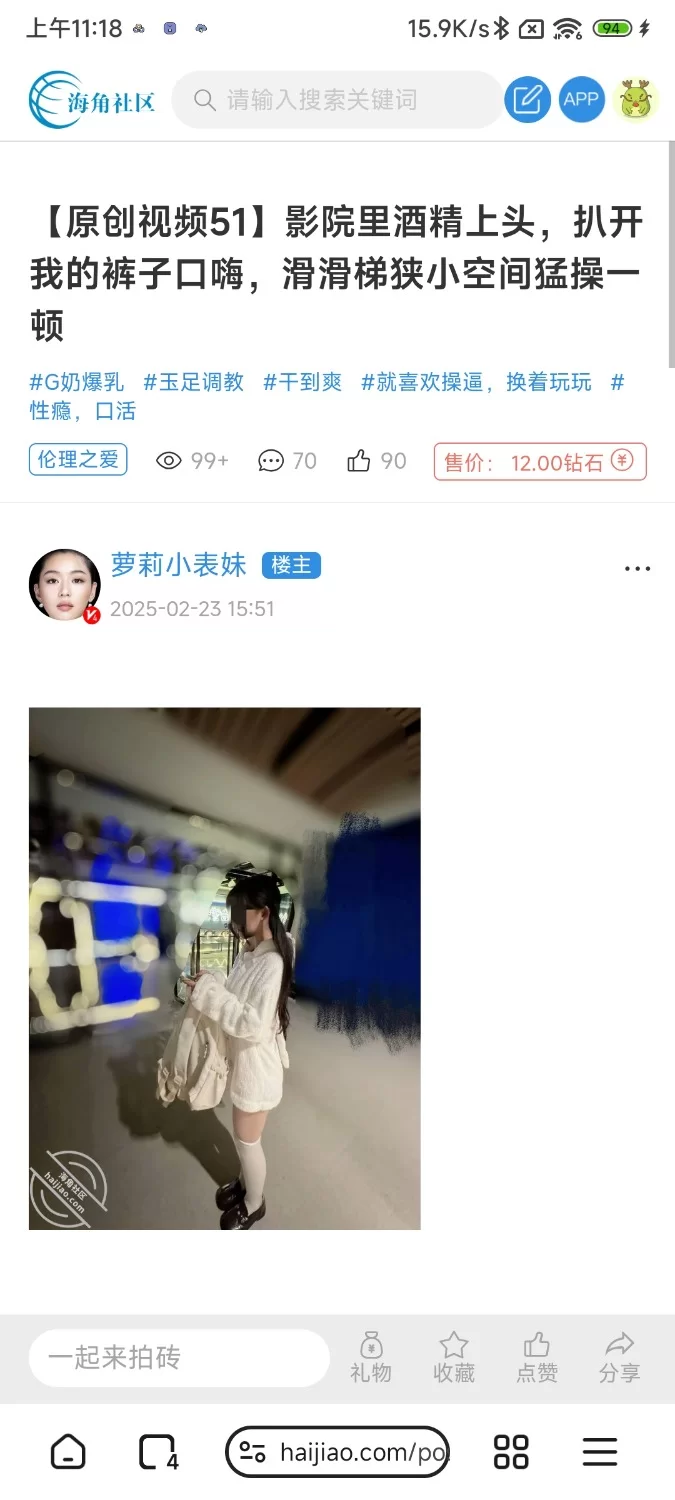Open the 伦理之爱 category chip
This screenshot has height=1500, width=675.
(78, 460)
